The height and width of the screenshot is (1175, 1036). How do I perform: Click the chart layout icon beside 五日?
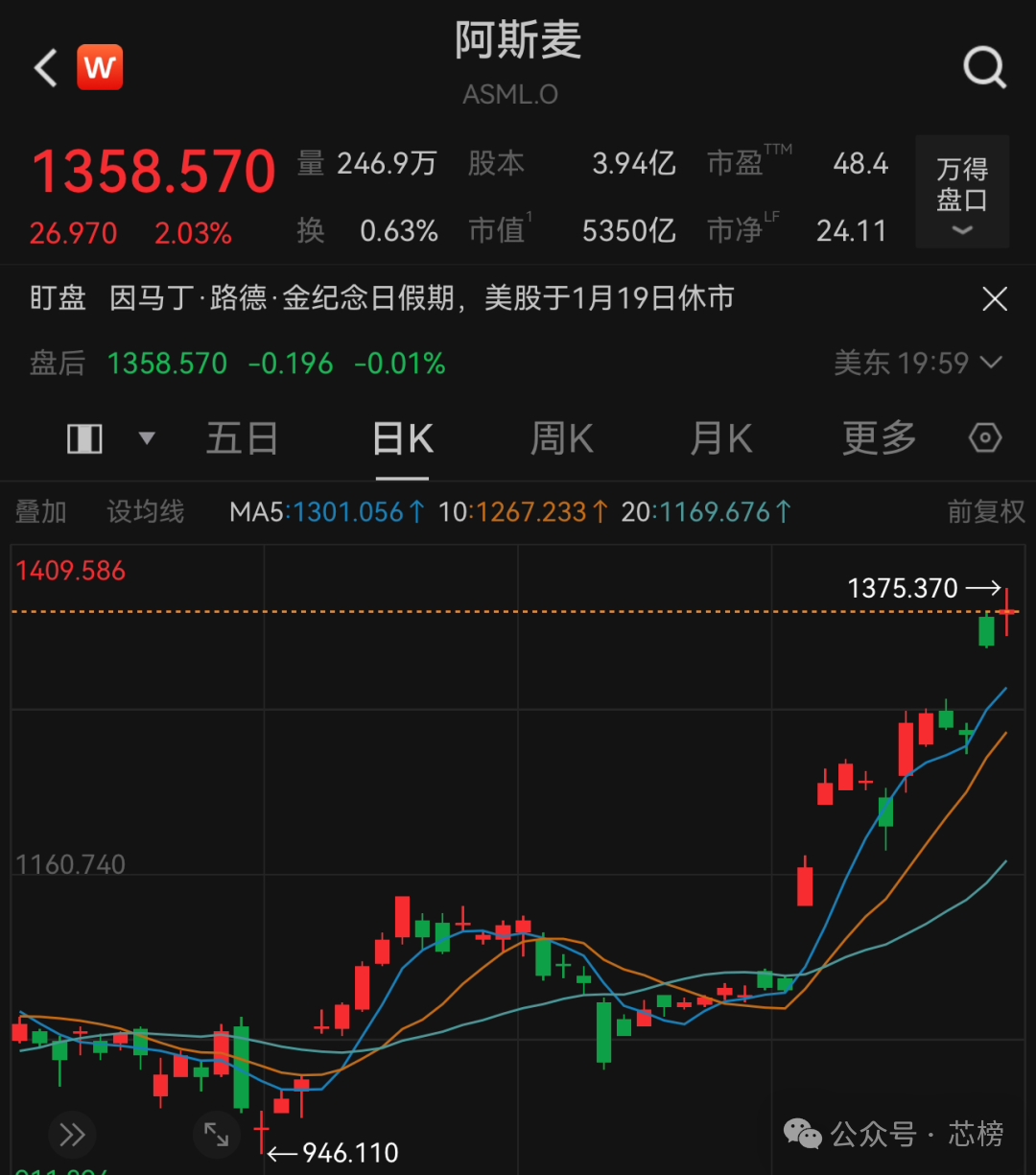click(x=84, y=438)
